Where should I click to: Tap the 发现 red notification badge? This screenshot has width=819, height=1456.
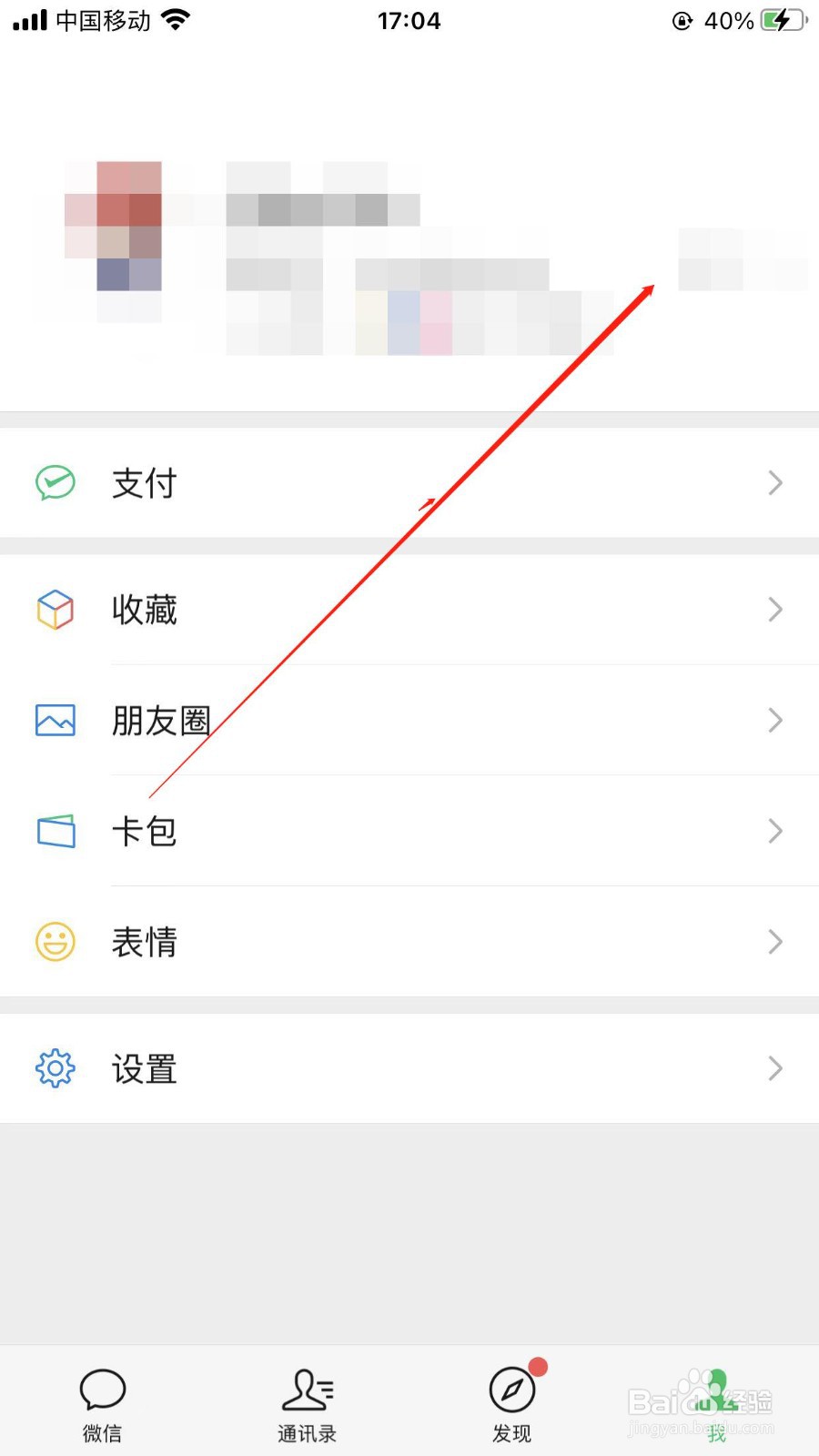[x=537, y=1365]
